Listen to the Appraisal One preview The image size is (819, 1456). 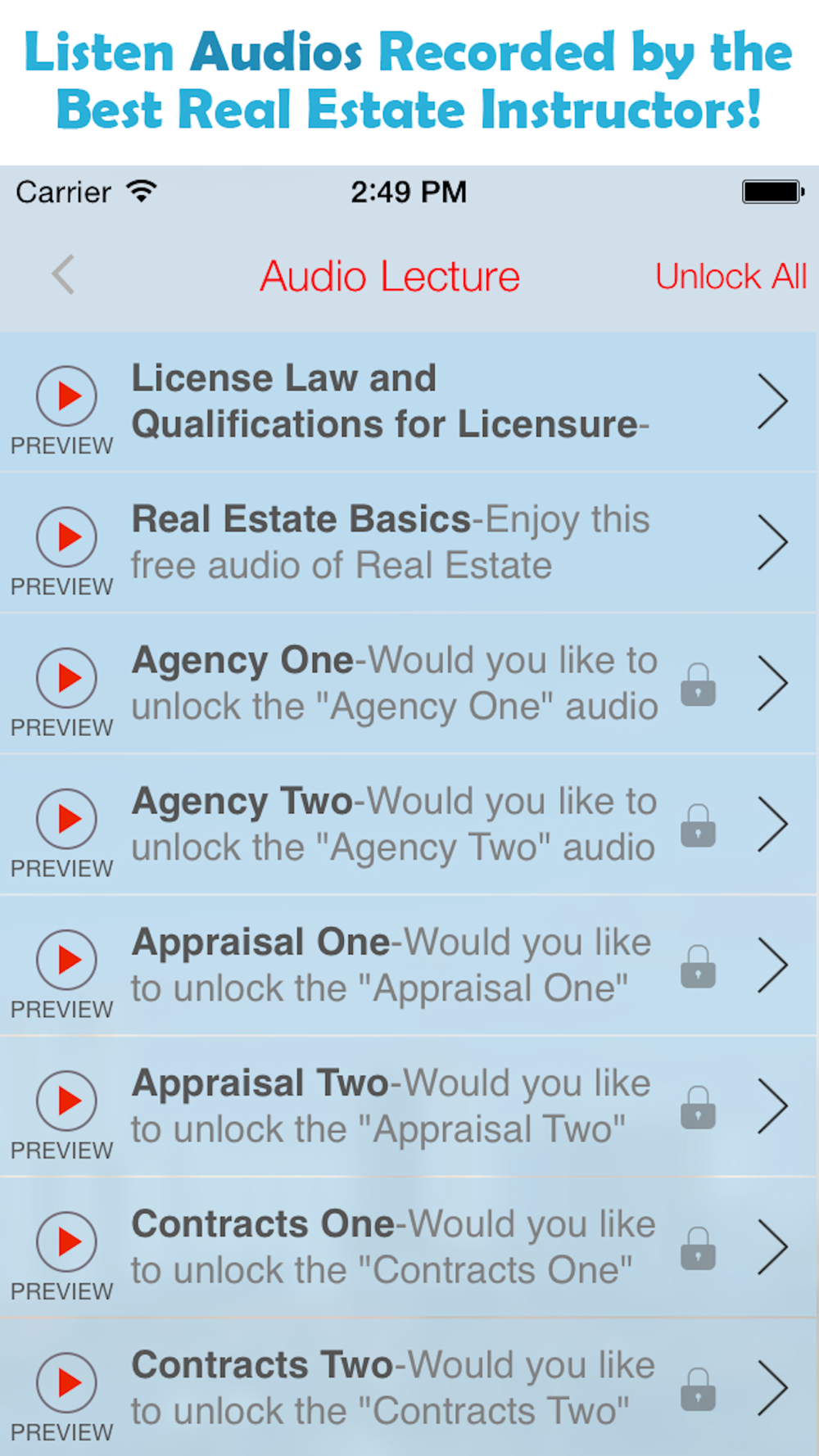point(66,960)
